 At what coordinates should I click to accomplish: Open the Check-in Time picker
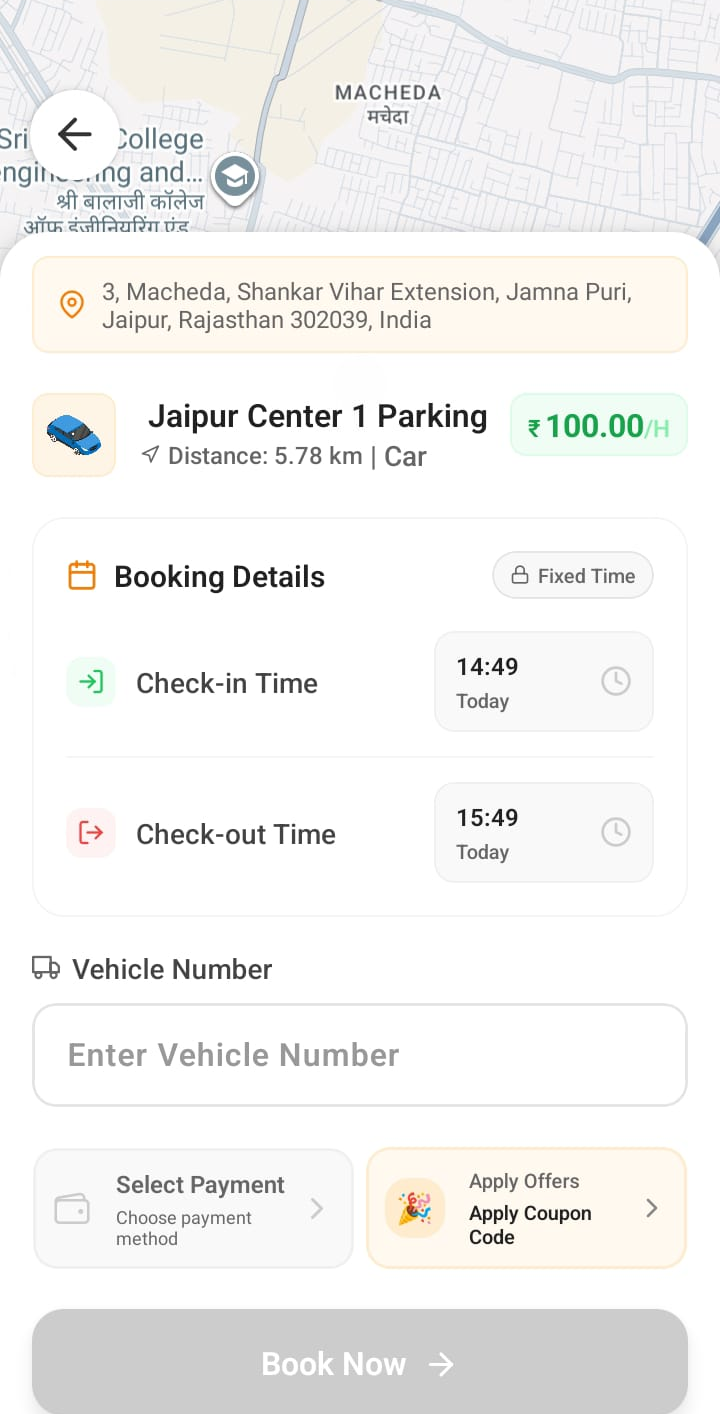(x=543, y=682)
